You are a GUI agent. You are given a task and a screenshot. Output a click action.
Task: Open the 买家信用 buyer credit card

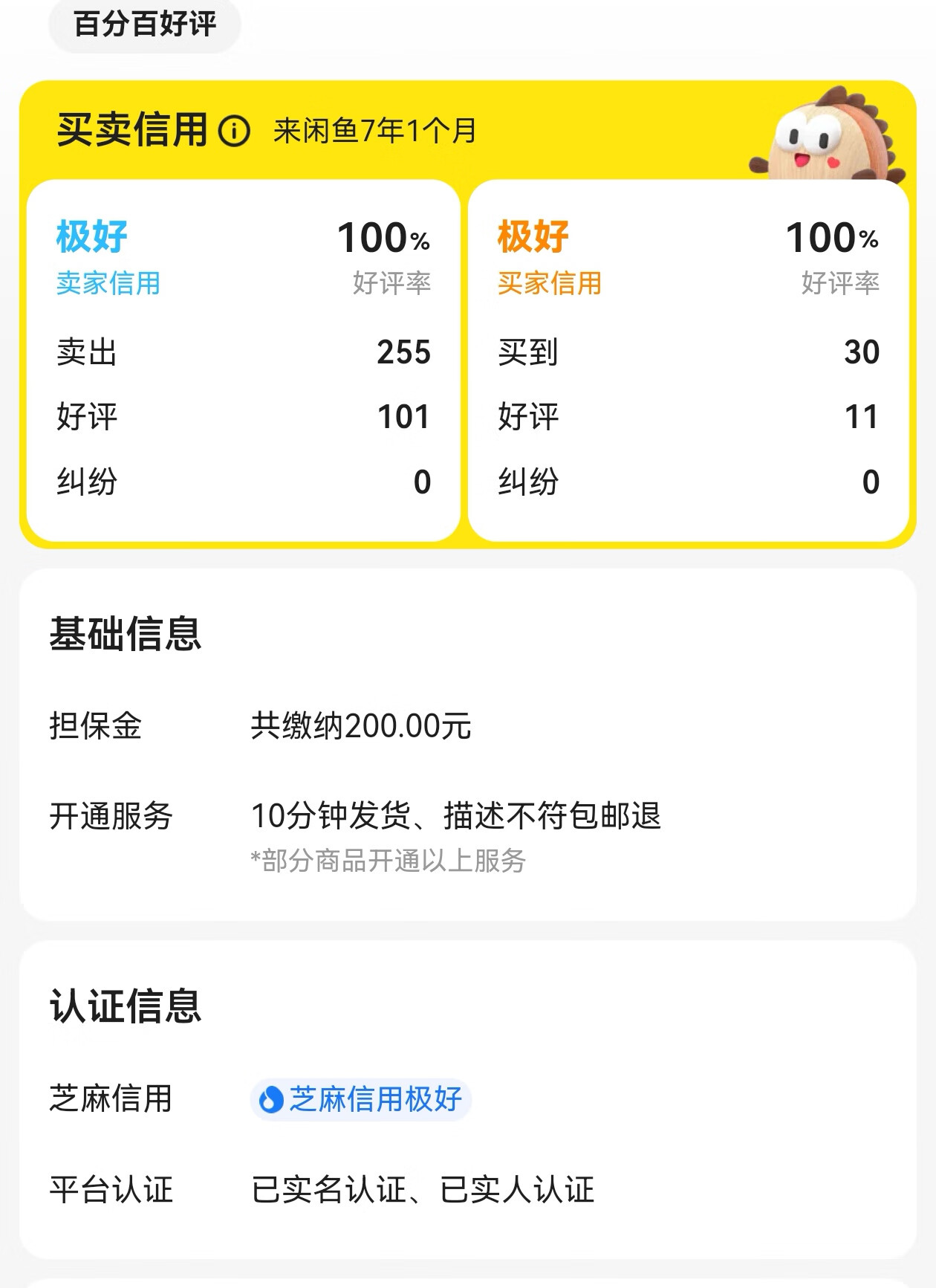(x=688, y=360)
